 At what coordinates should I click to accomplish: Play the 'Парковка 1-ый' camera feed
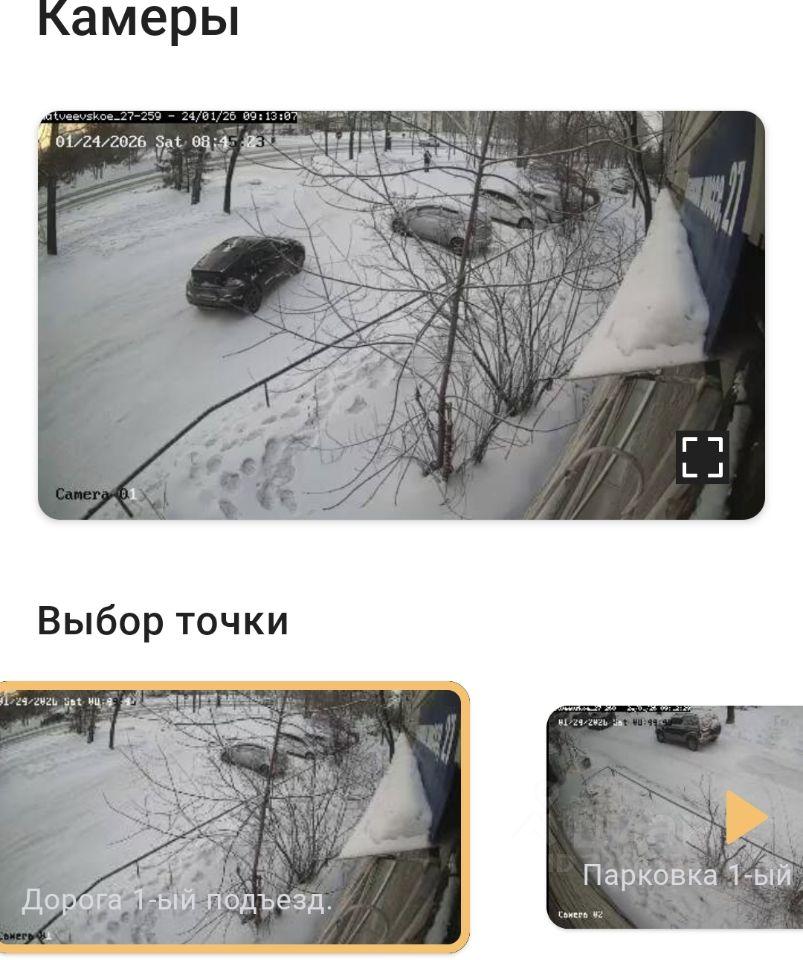[746, 817]
